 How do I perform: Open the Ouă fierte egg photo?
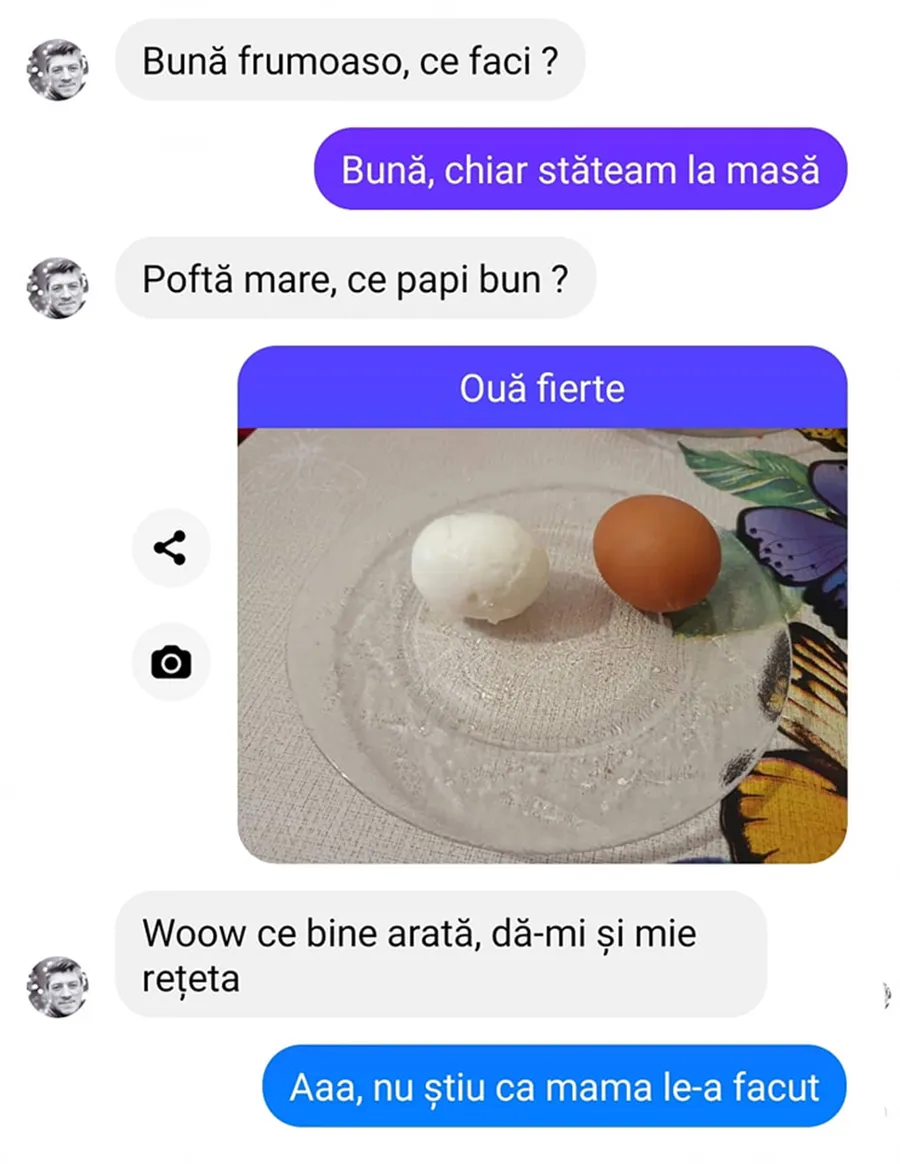541,644
